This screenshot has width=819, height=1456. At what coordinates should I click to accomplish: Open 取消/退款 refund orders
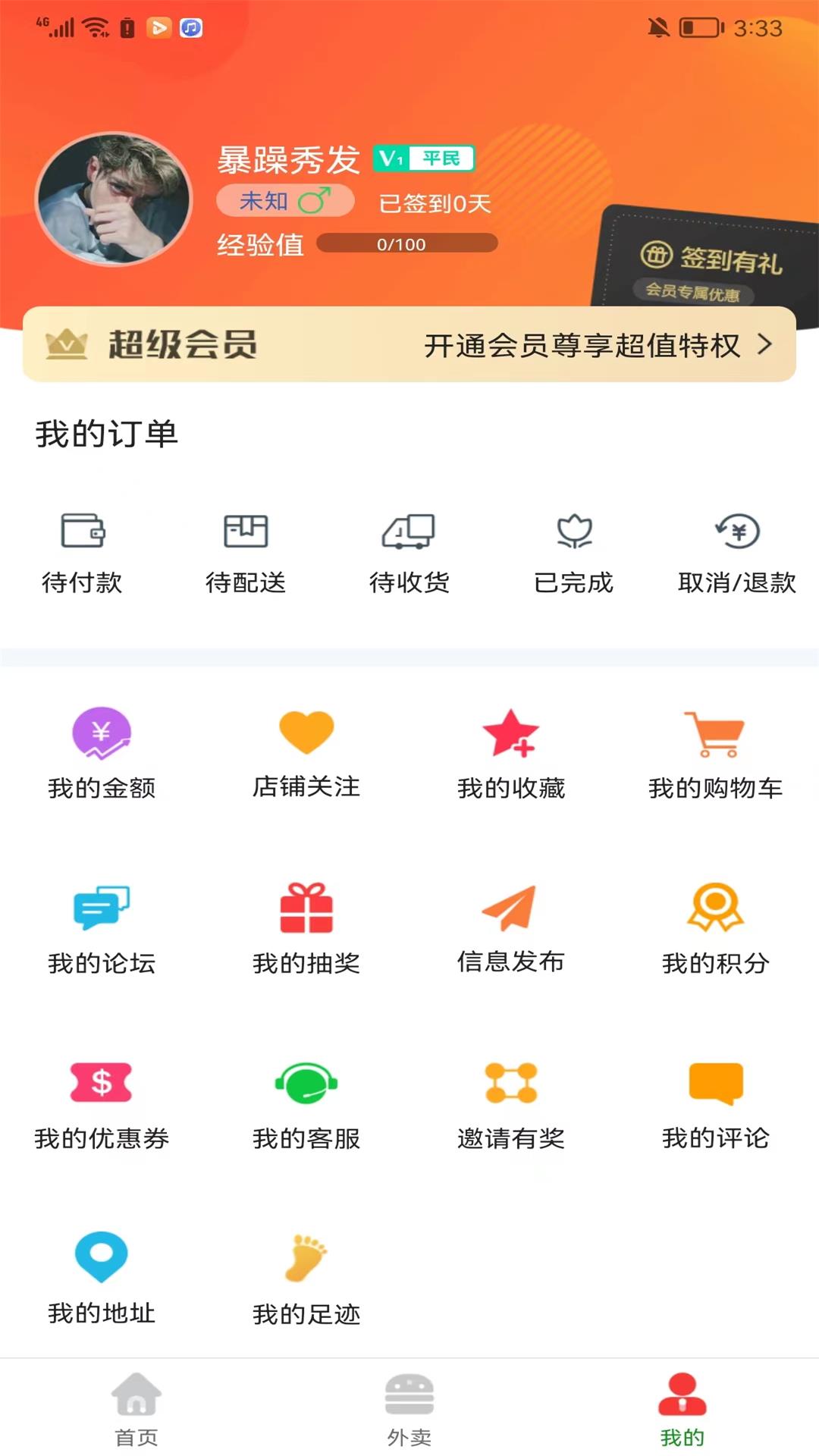736,550
